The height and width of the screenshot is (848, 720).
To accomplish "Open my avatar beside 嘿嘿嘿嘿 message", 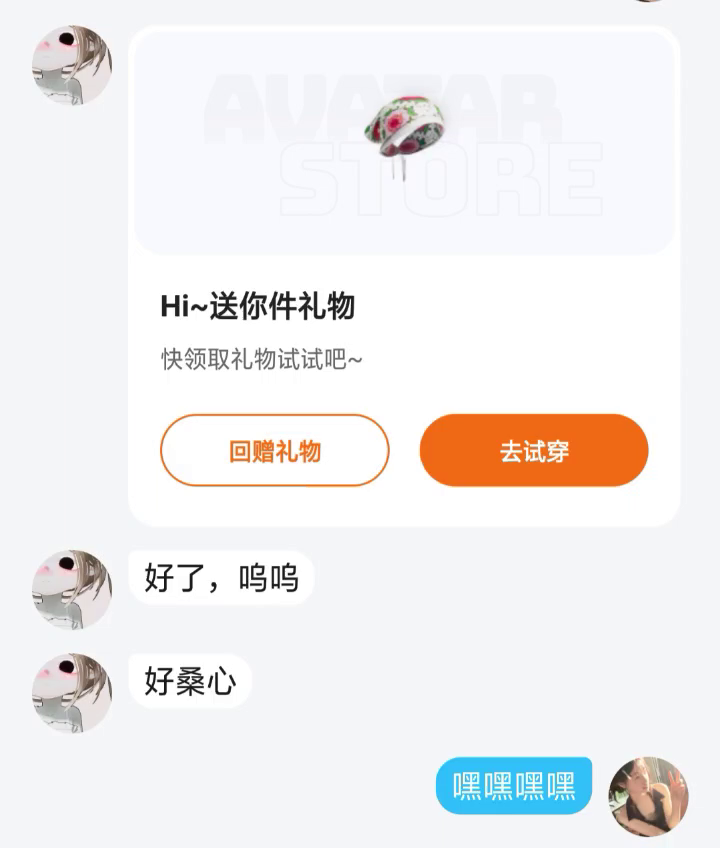I will [x=648, y=796].
